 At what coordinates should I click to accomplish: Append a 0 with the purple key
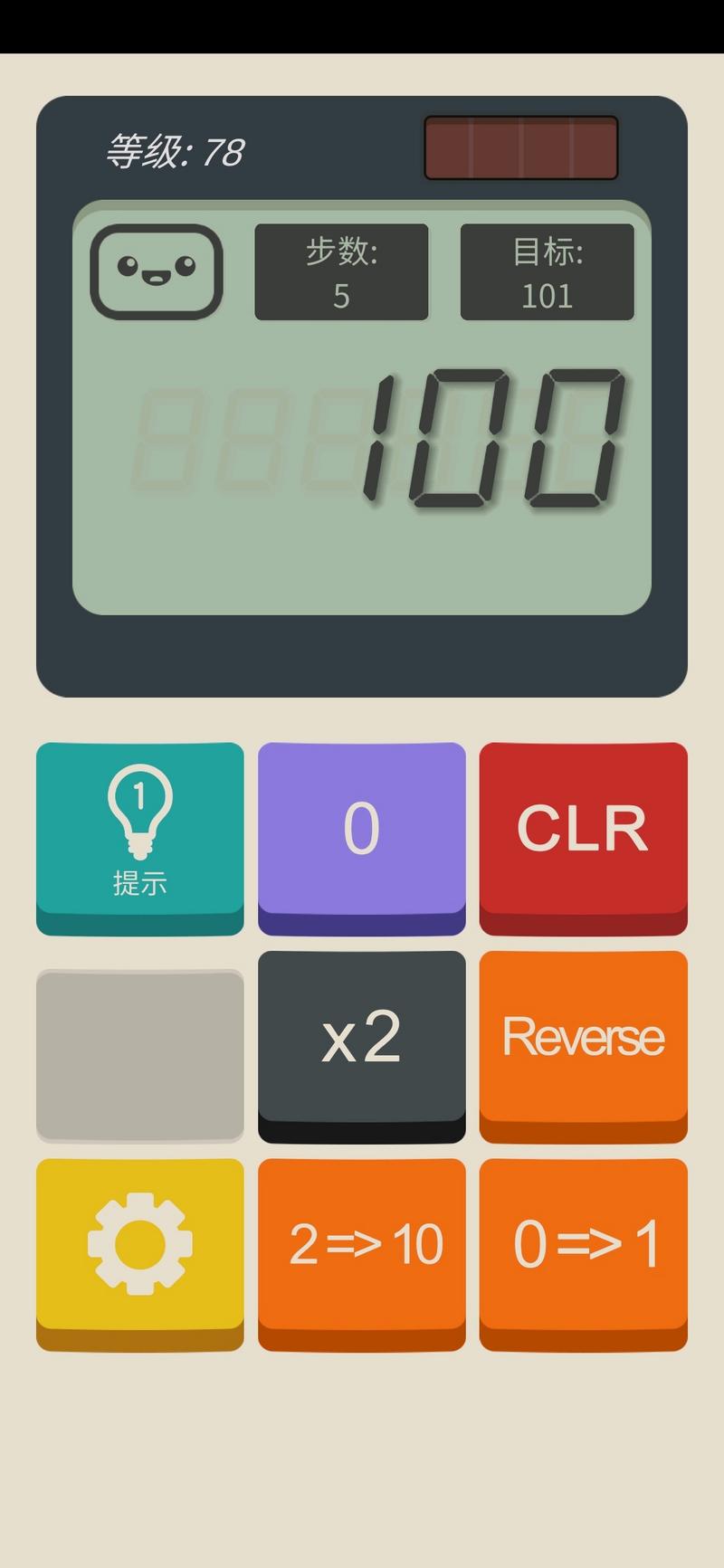[x=362, y=838]
